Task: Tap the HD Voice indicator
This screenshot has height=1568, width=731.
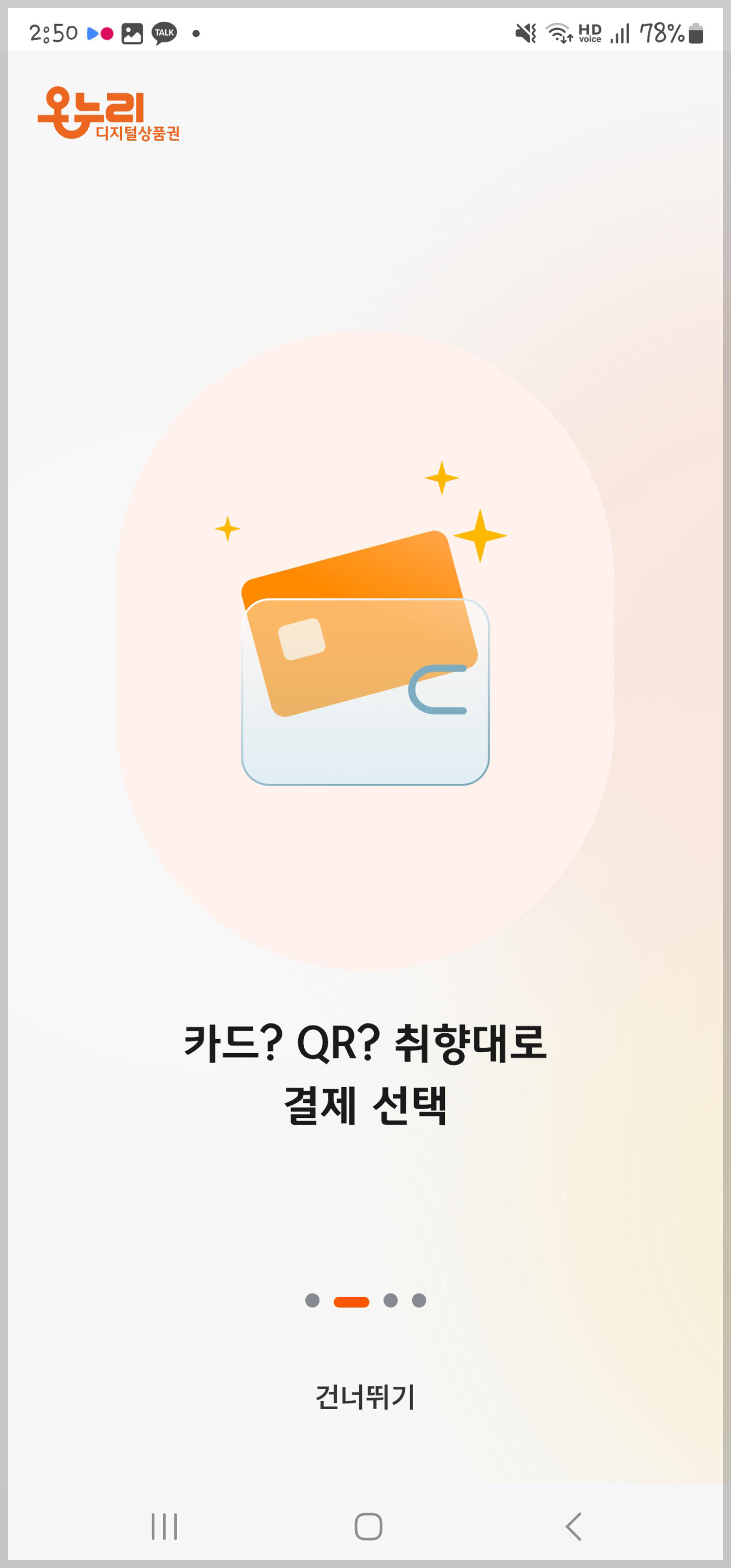Action: [590, 33]
